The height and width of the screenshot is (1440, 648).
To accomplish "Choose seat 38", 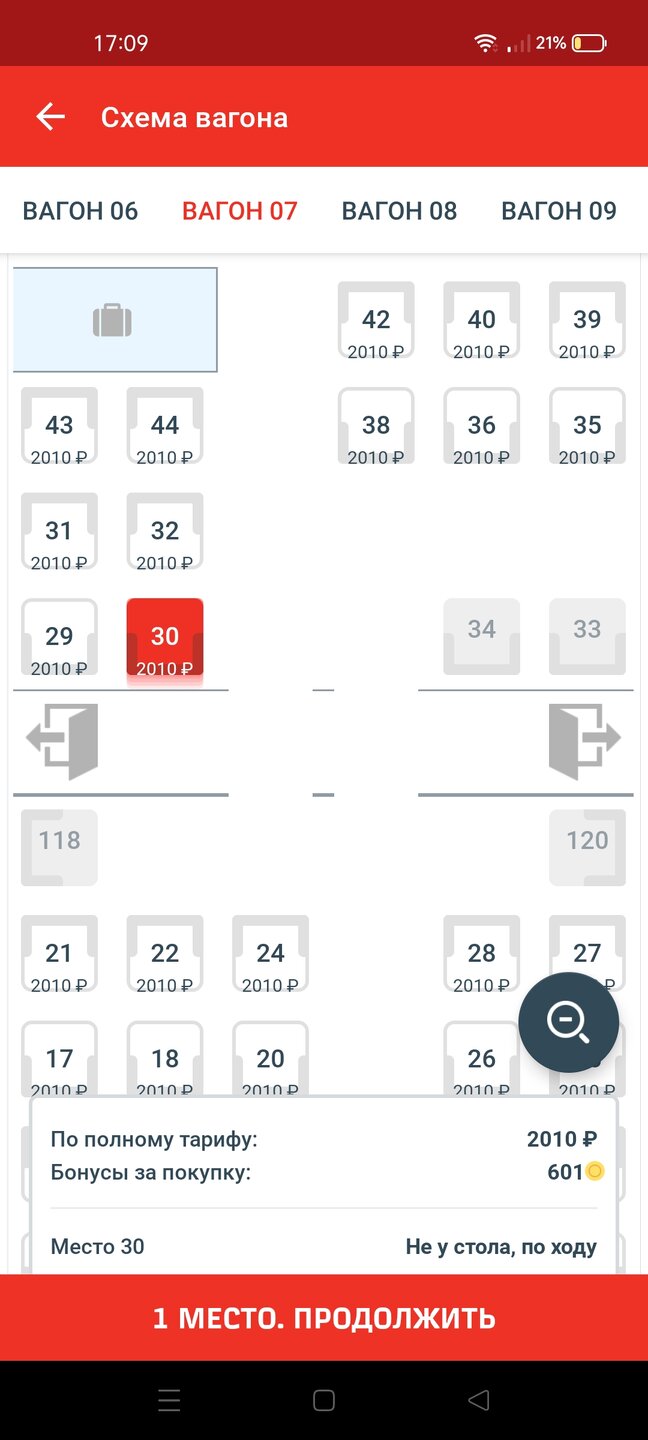I will 376,427.
